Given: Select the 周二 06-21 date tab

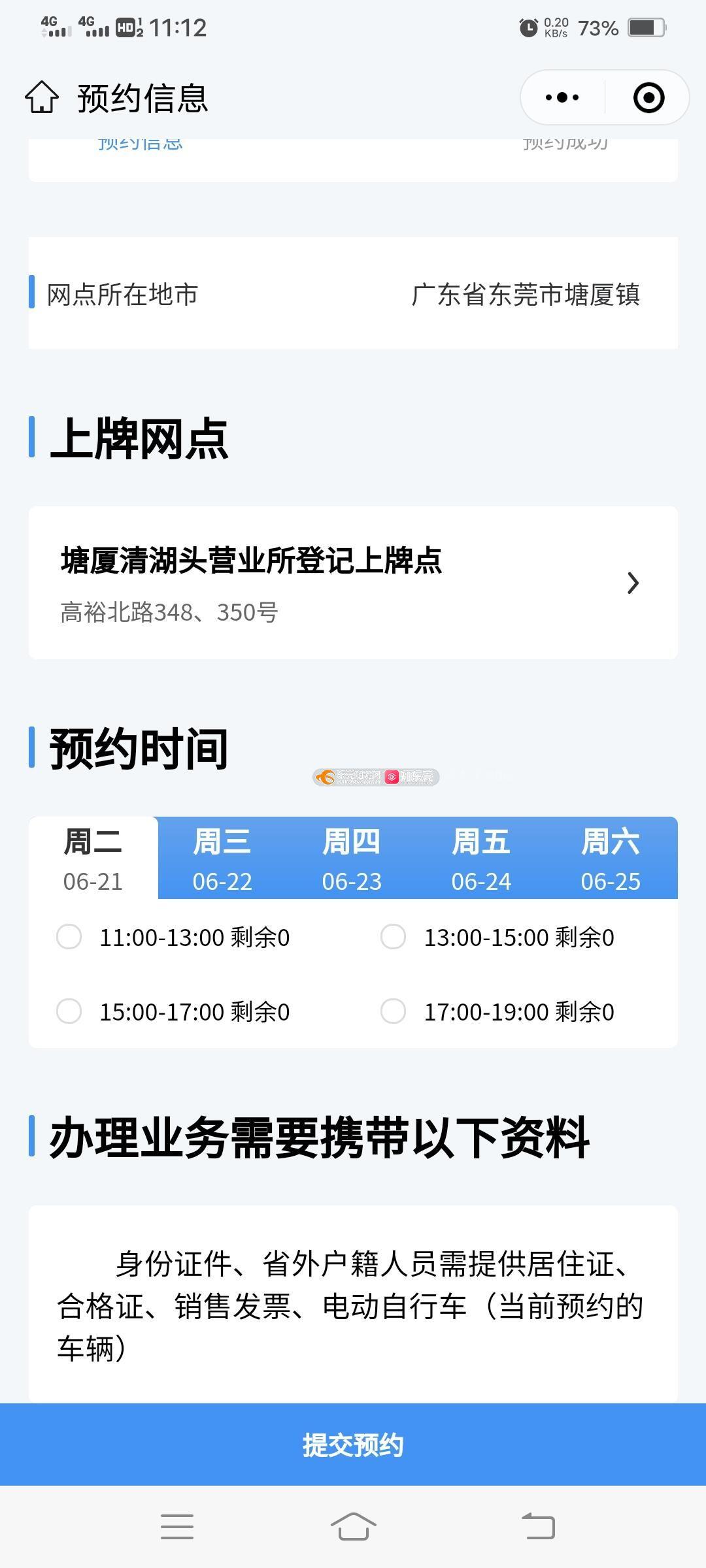Looking at the screenshot, I should [93, 858].
